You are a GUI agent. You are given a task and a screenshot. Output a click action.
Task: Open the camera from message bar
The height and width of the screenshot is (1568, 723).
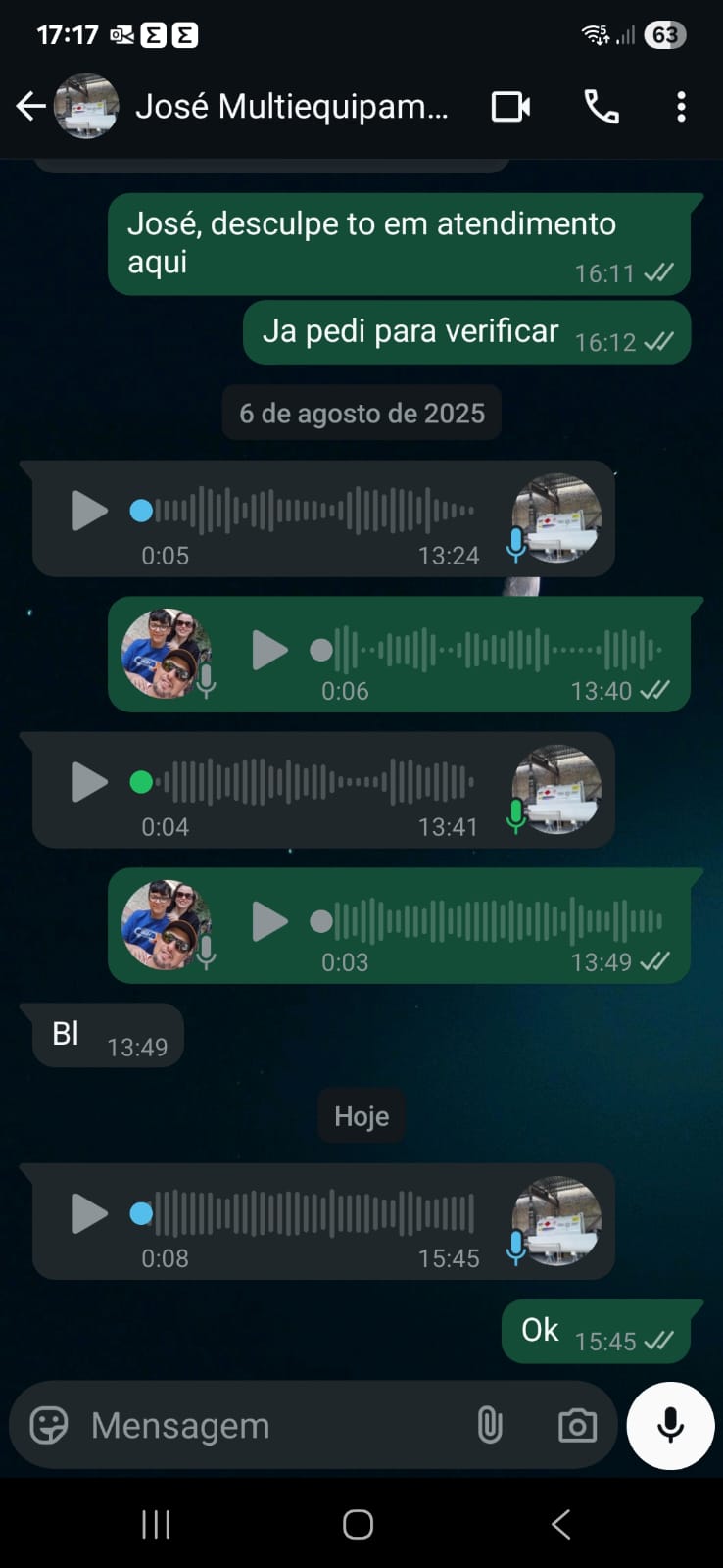577,1425
